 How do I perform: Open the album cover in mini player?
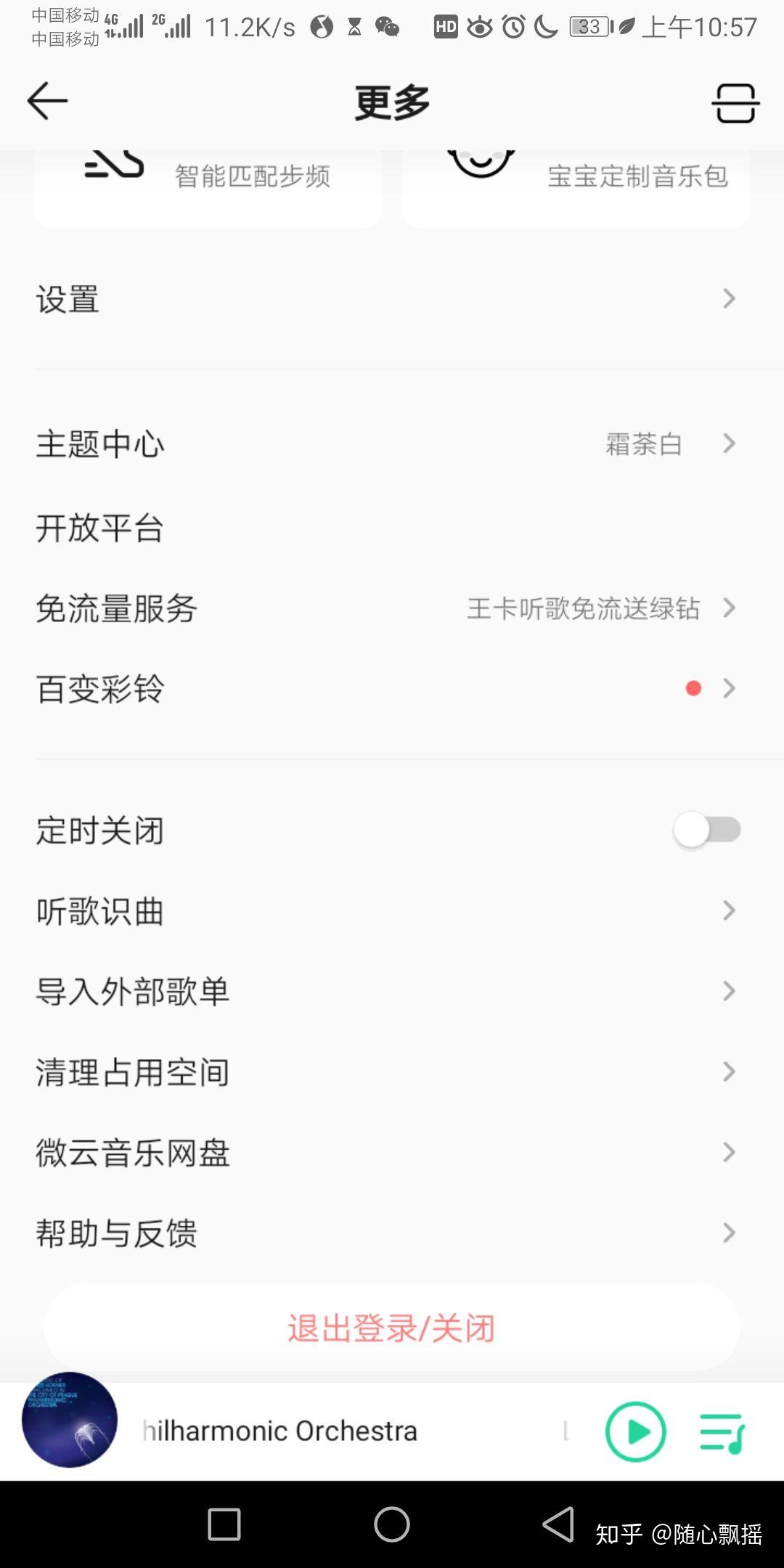[70, 1420]
